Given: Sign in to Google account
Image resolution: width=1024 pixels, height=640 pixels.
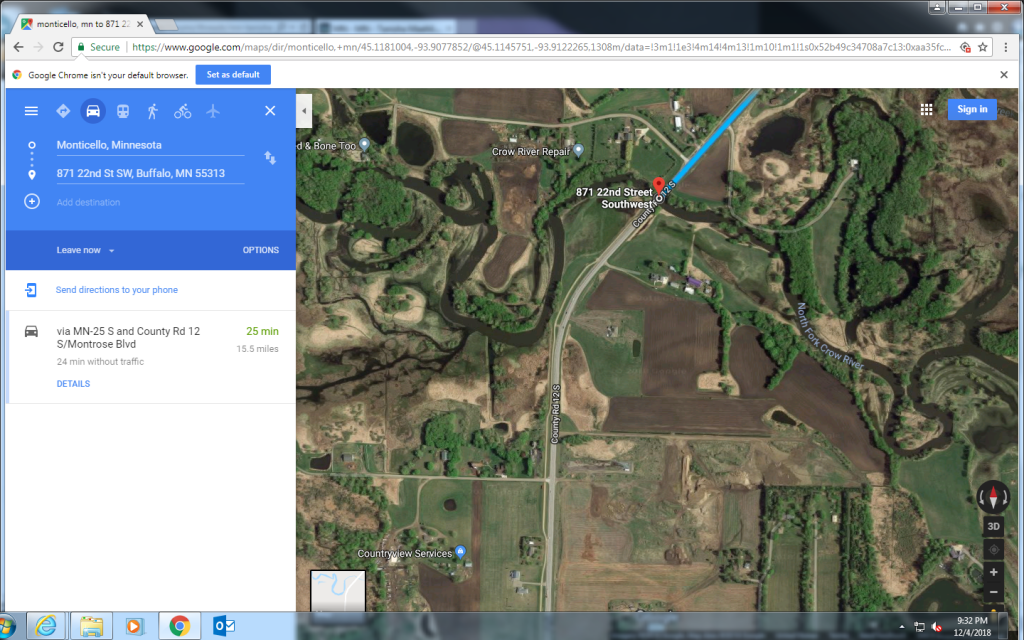Looking at the screenshot, I should pos(972,109).
